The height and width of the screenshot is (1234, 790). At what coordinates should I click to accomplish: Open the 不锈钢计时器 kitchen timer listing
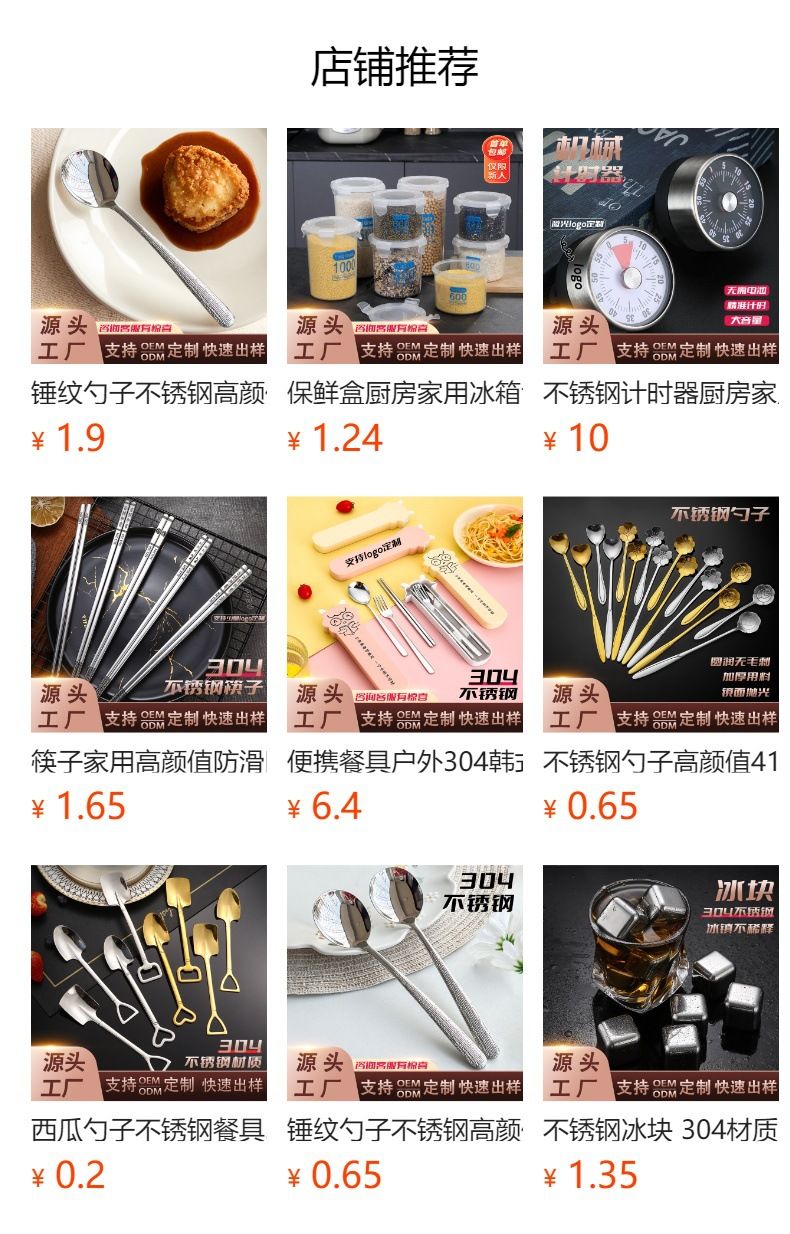pos(661,246)
